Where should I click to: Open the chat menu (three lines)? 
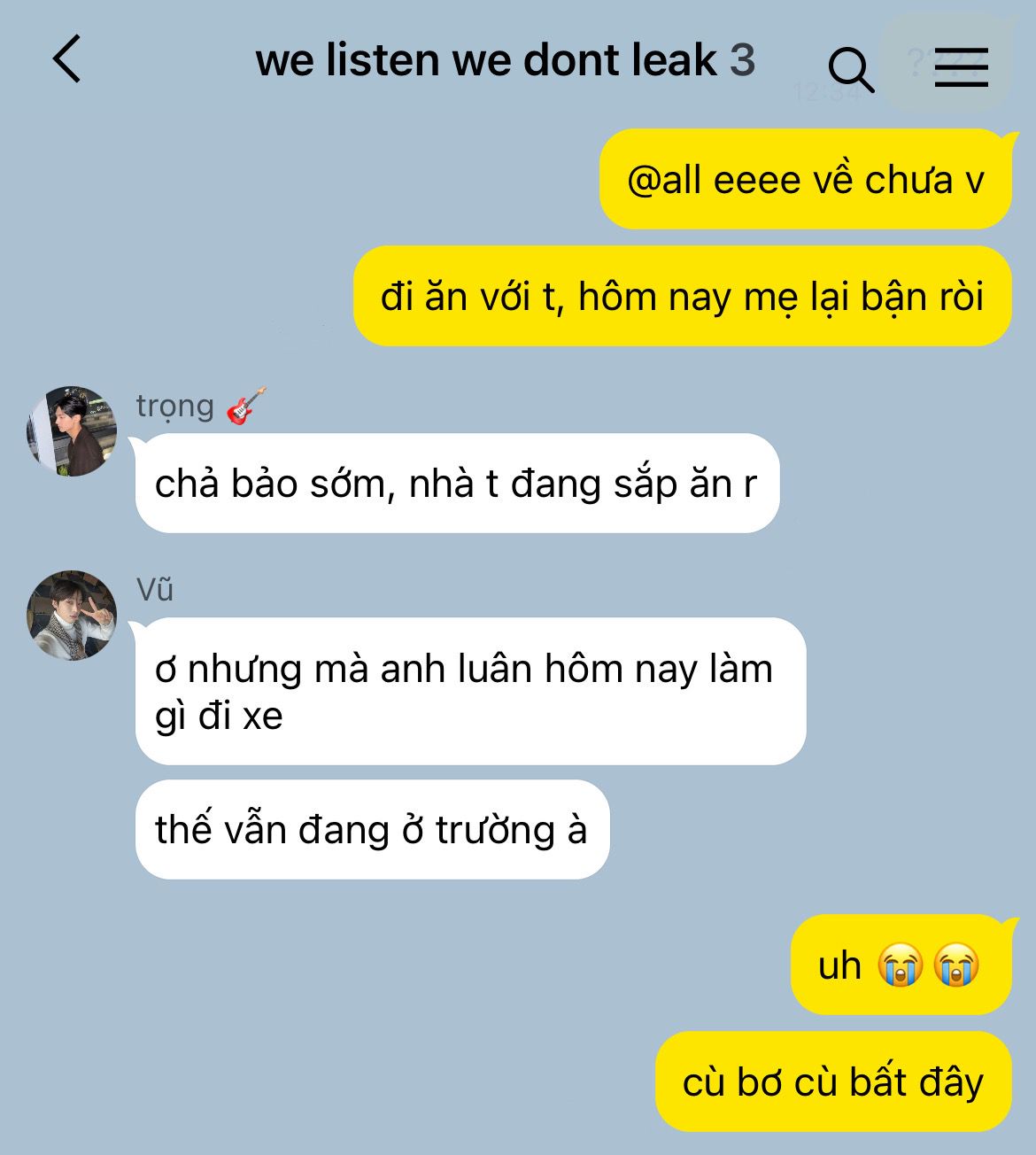(961, 67)
